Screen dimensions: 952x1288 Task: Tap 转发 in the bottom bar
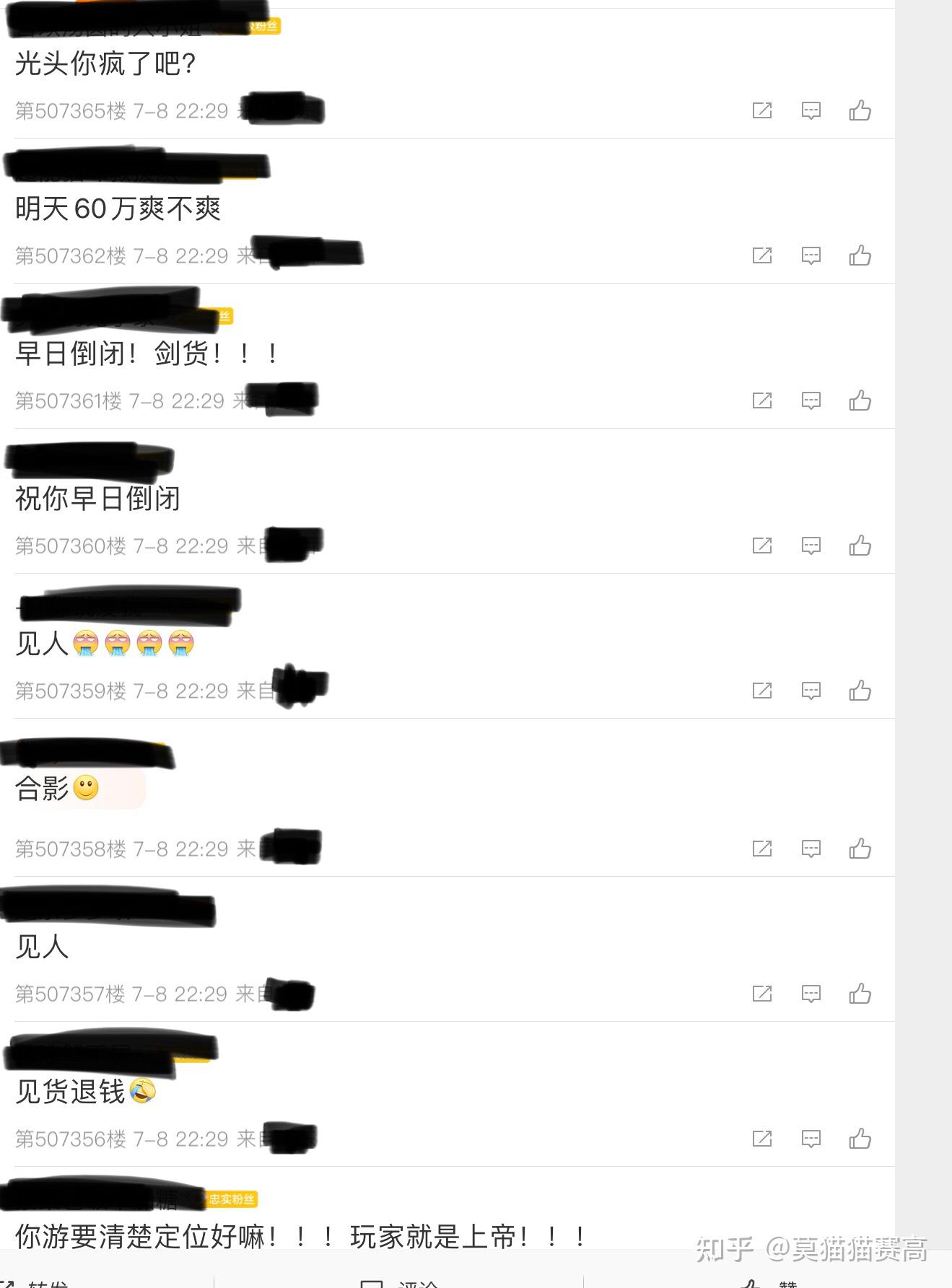(36, 1283)
